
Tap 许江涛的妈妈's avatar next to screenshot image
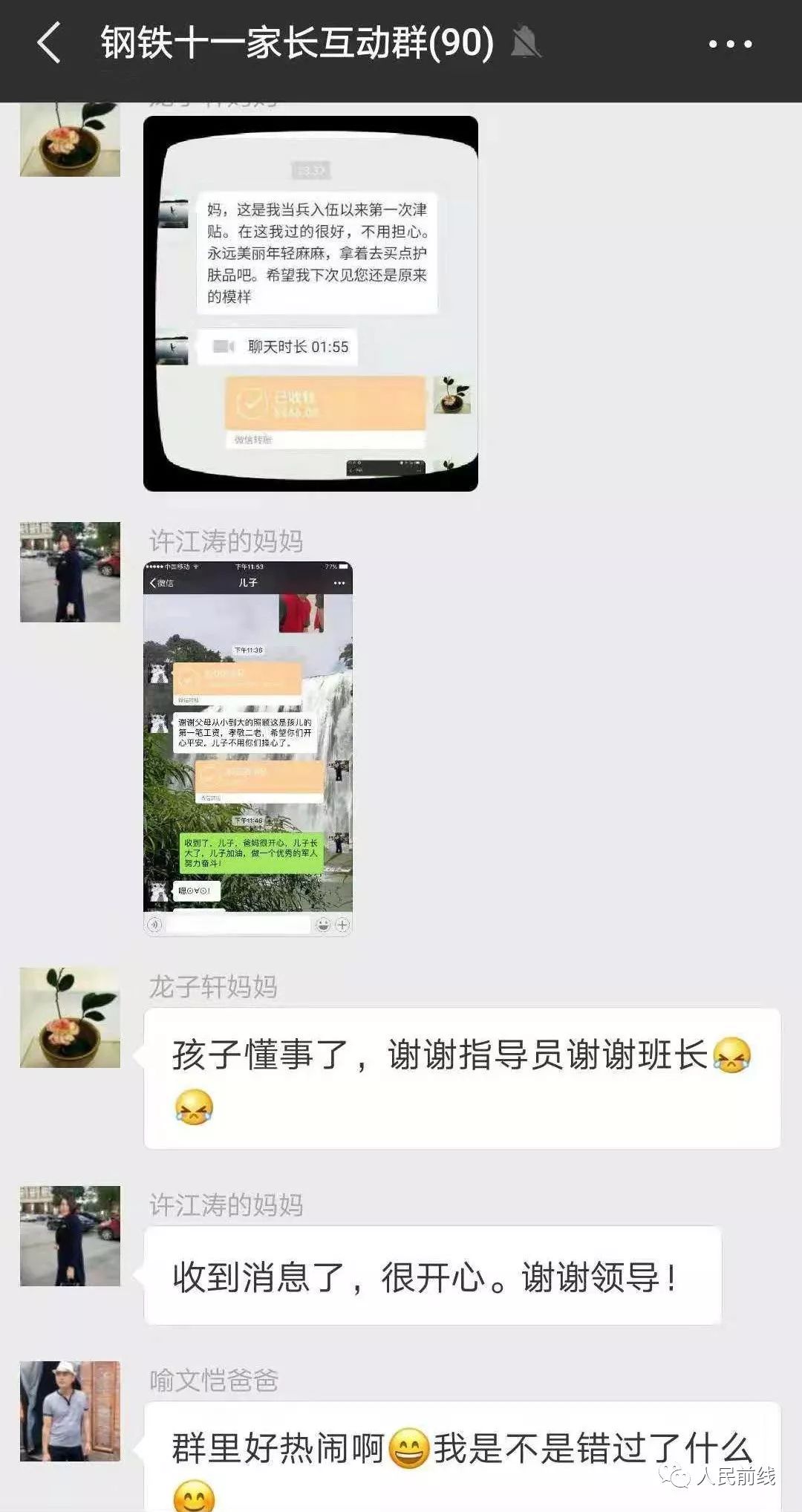(x=70, y=572)
